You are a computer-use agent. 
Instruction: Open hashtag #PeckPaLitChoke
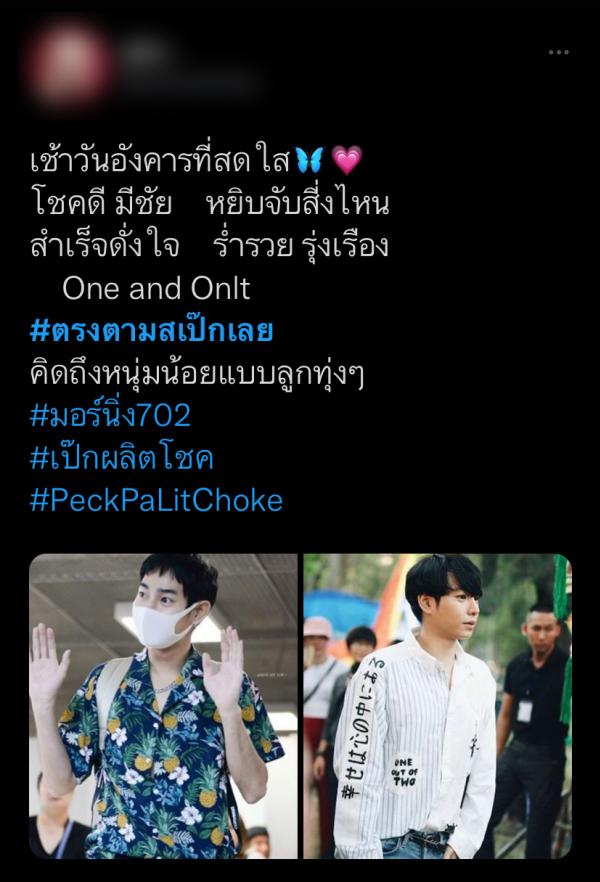point(156,500)
